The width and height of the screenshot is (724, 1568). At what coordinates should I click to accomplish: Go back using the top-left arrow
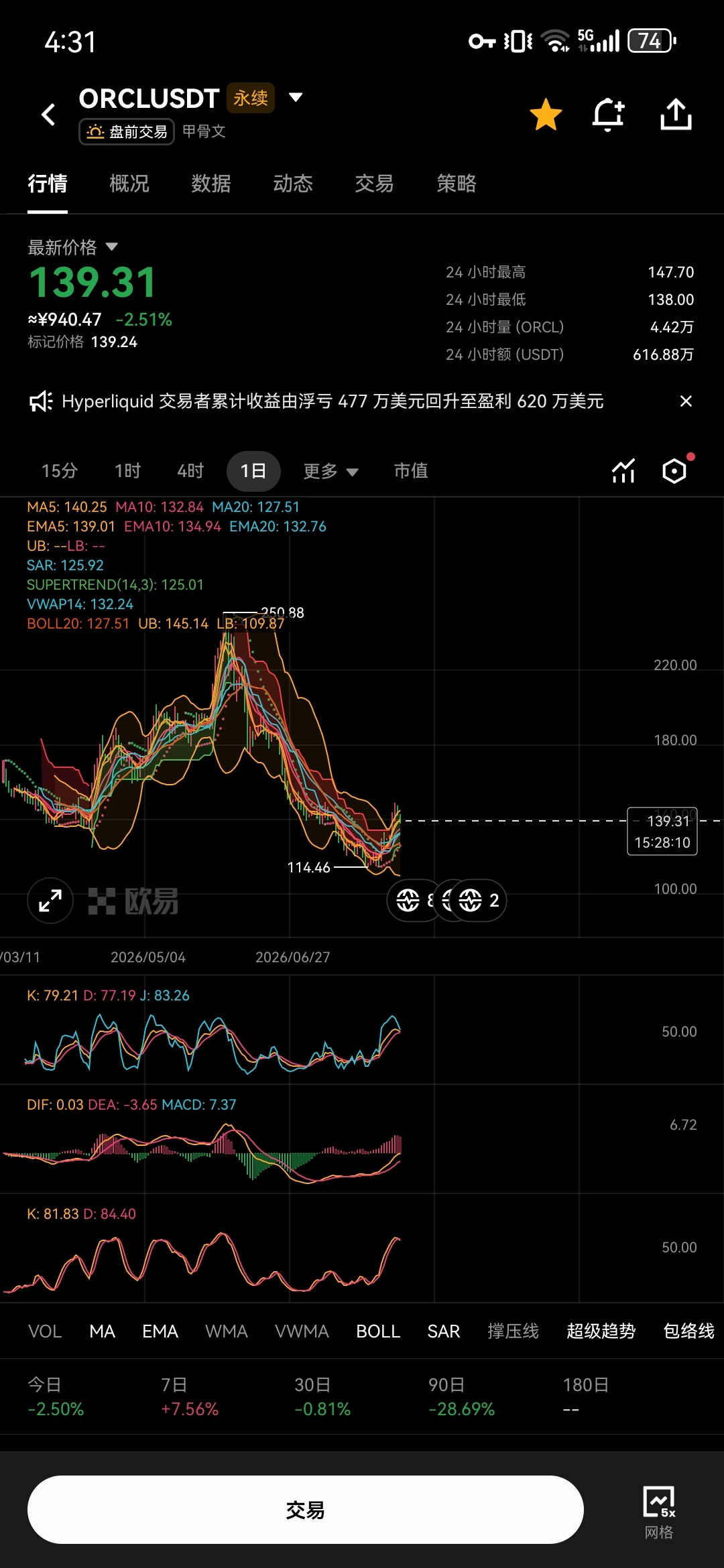48,115
